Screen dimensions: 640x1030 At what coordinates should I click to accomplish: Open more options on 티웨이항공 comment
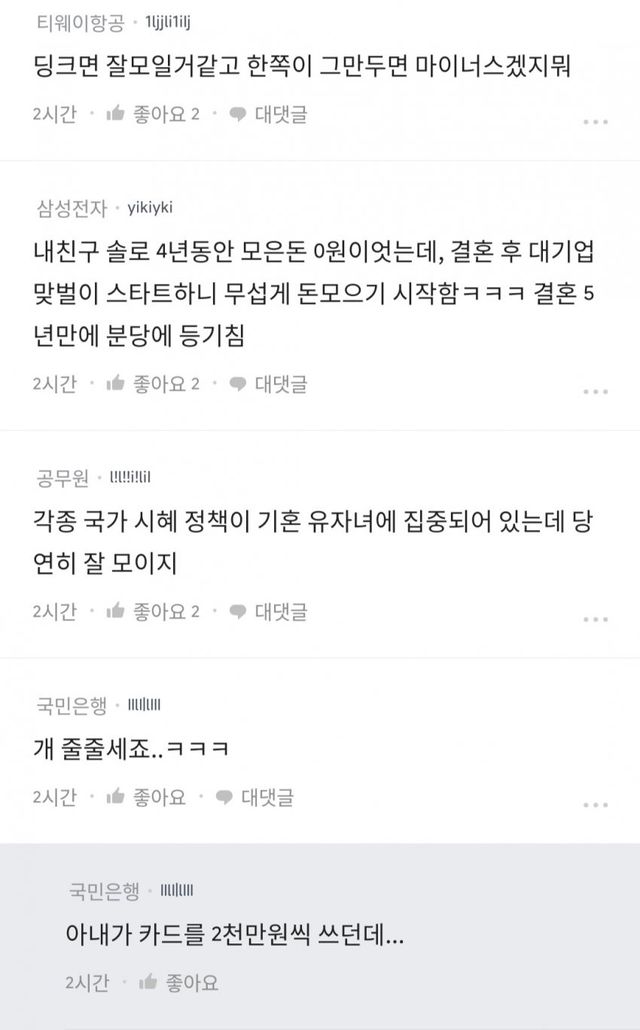596,120
